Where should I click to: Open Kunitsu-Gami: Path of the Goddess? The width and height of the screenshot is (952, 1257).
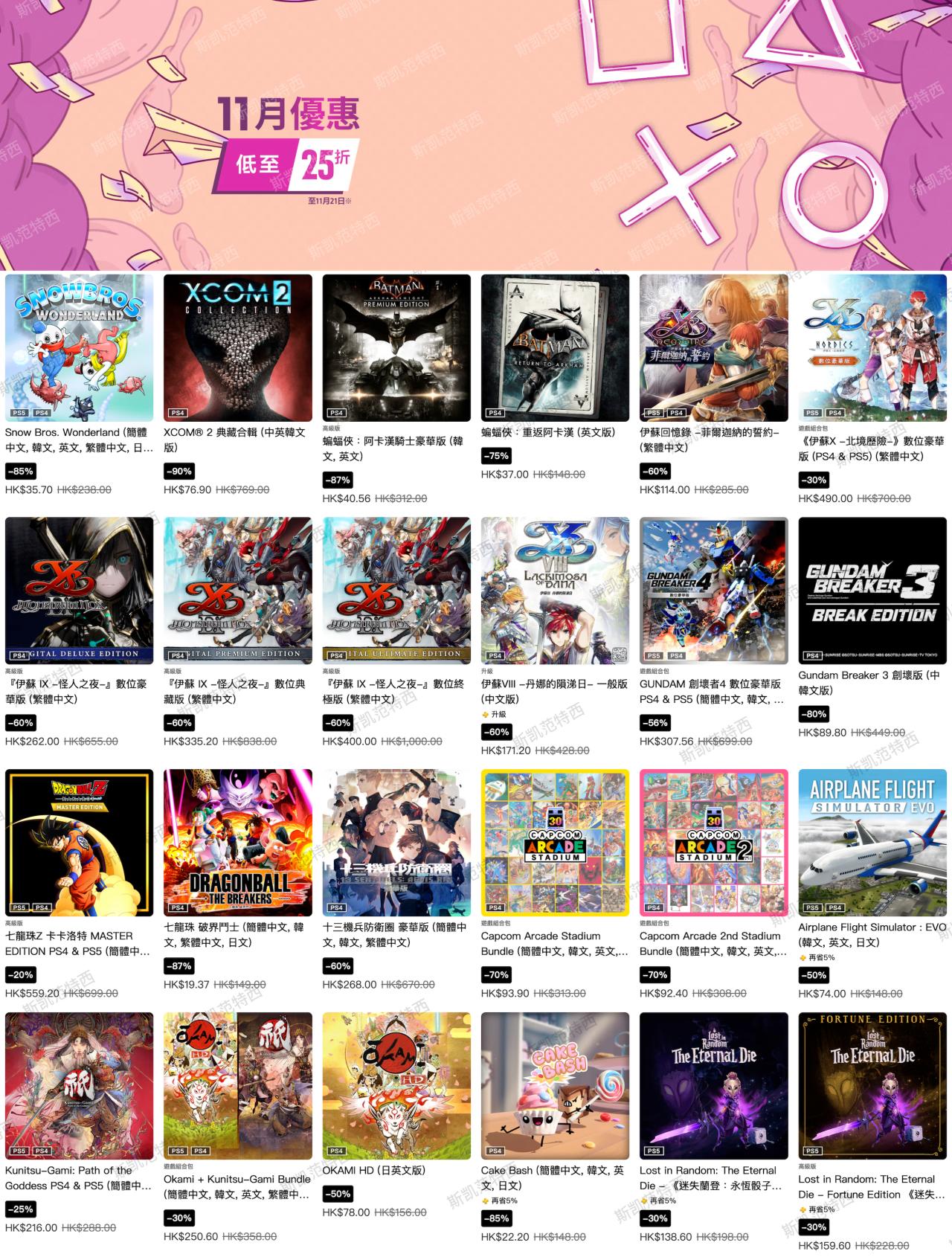click(x=79, y=1085)
